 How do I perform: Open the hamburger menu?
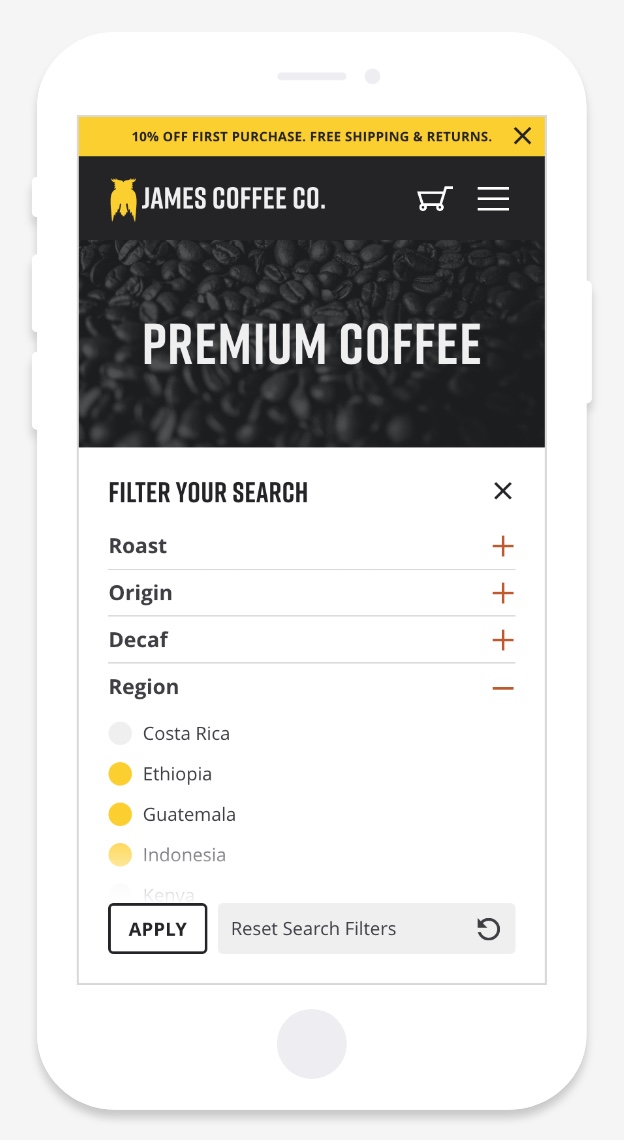point(493,199)
